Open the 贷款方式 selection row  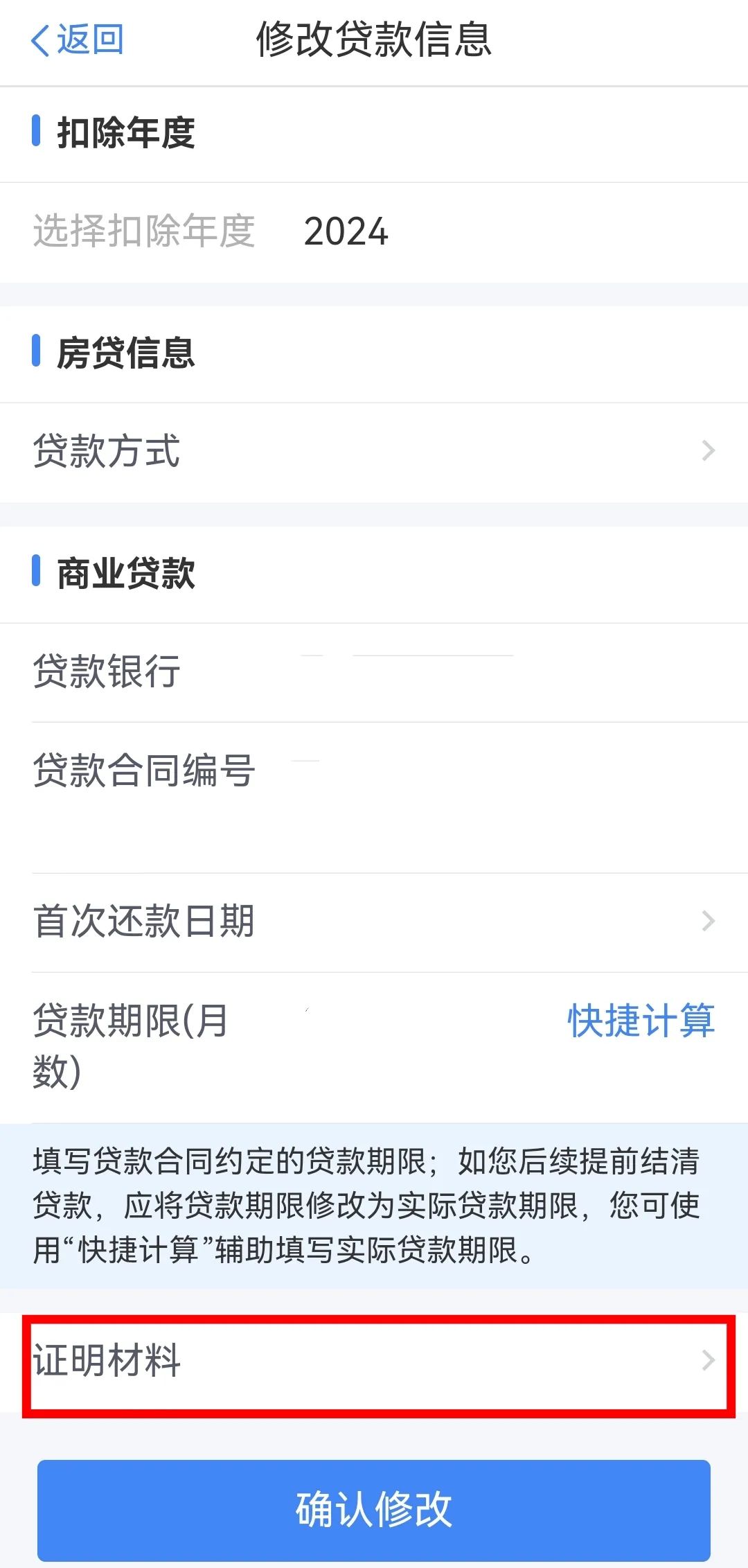[374, 452]
